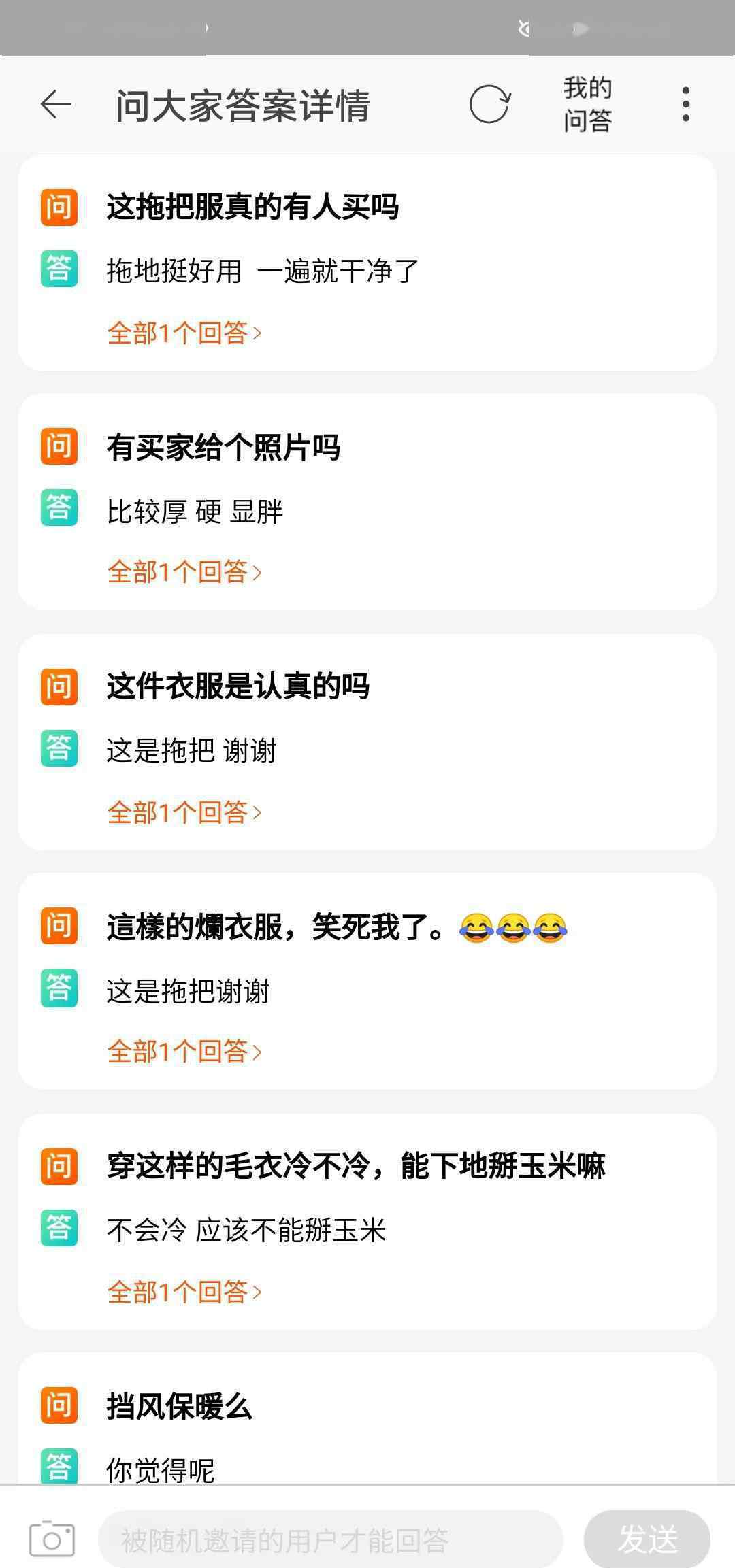Image resolution: width=735 pixels, height=1568 pixels.
Task: Open the three-dot overflow menu
Action: tap(685, 105)
